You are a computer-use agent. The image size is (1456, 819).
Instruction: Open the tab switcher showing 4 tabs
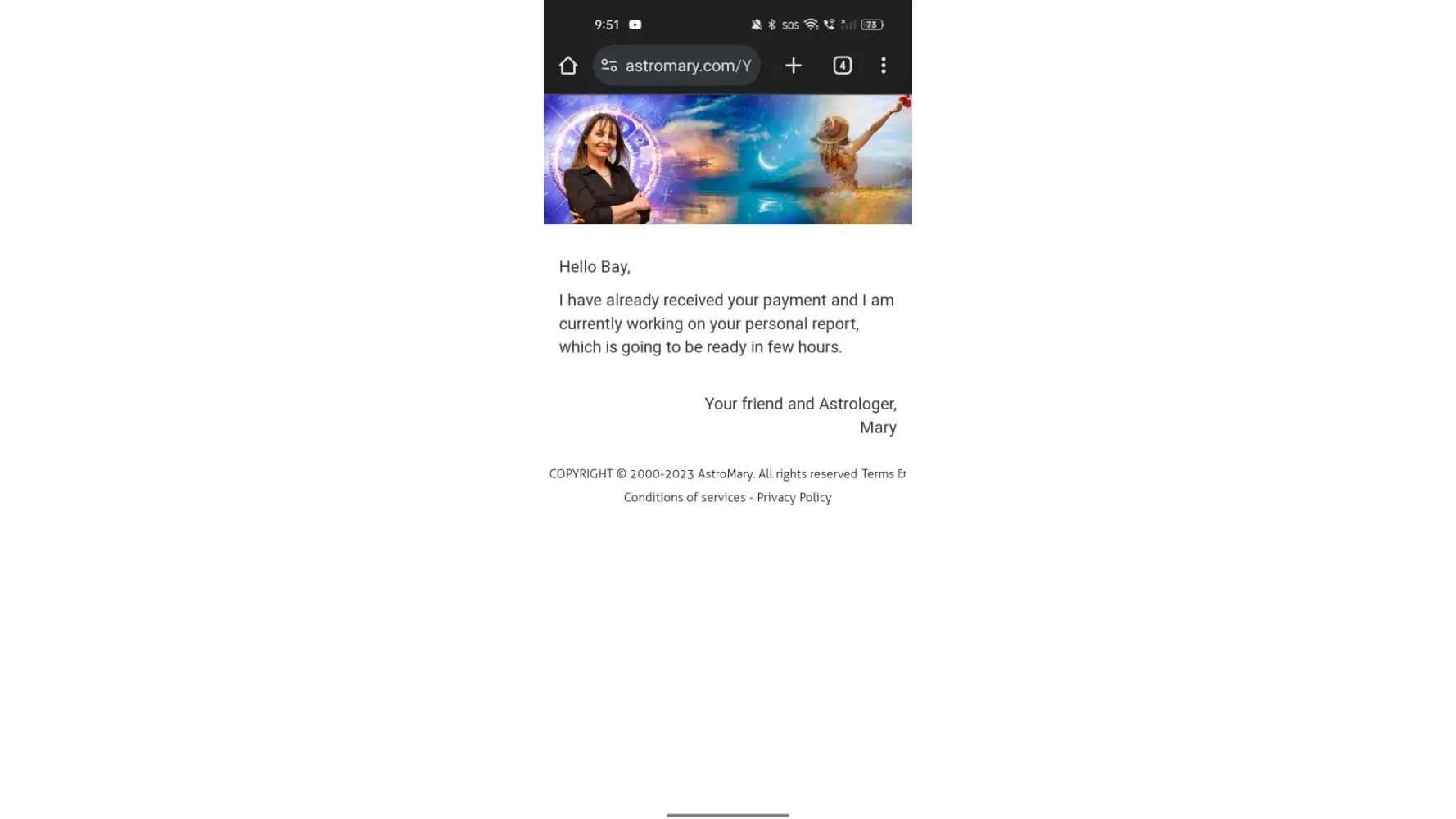(842, 66)
